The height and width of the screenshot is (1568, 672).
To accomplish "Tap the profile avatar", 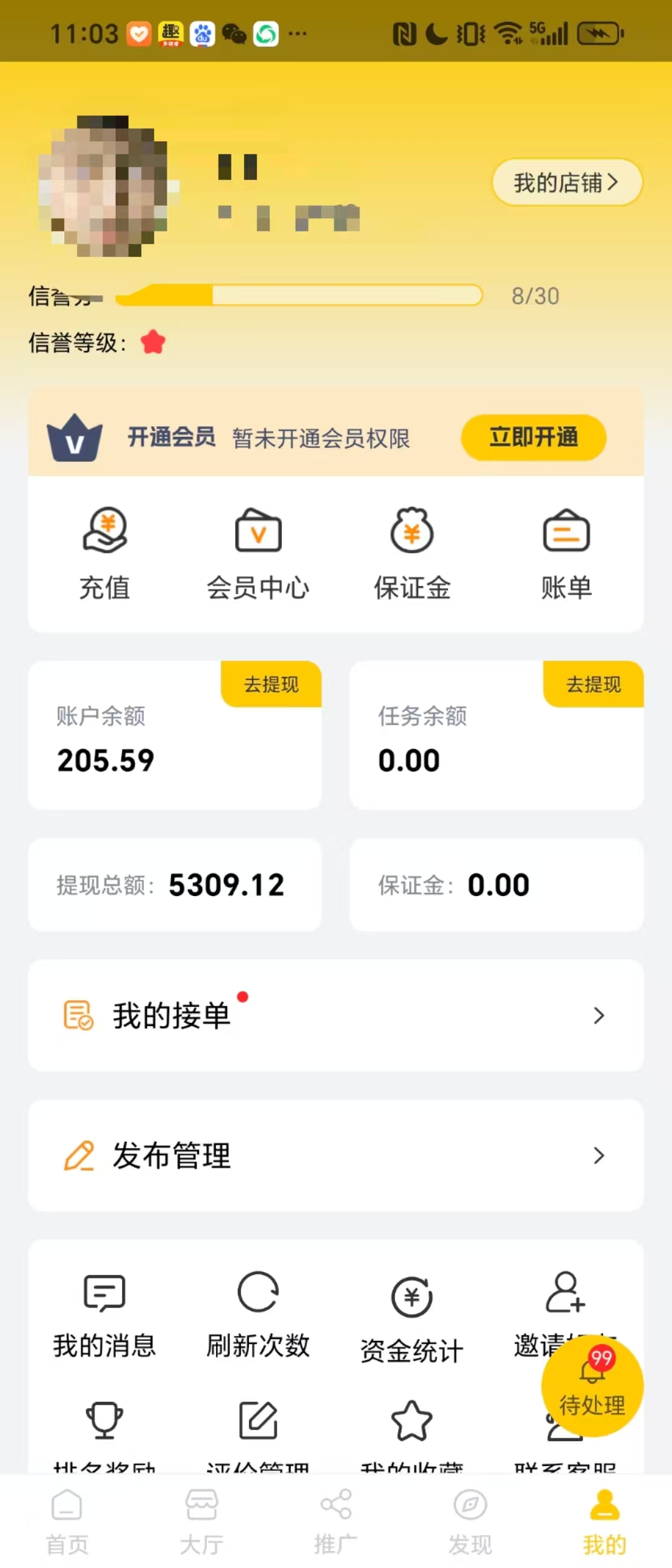I will 105,185.
